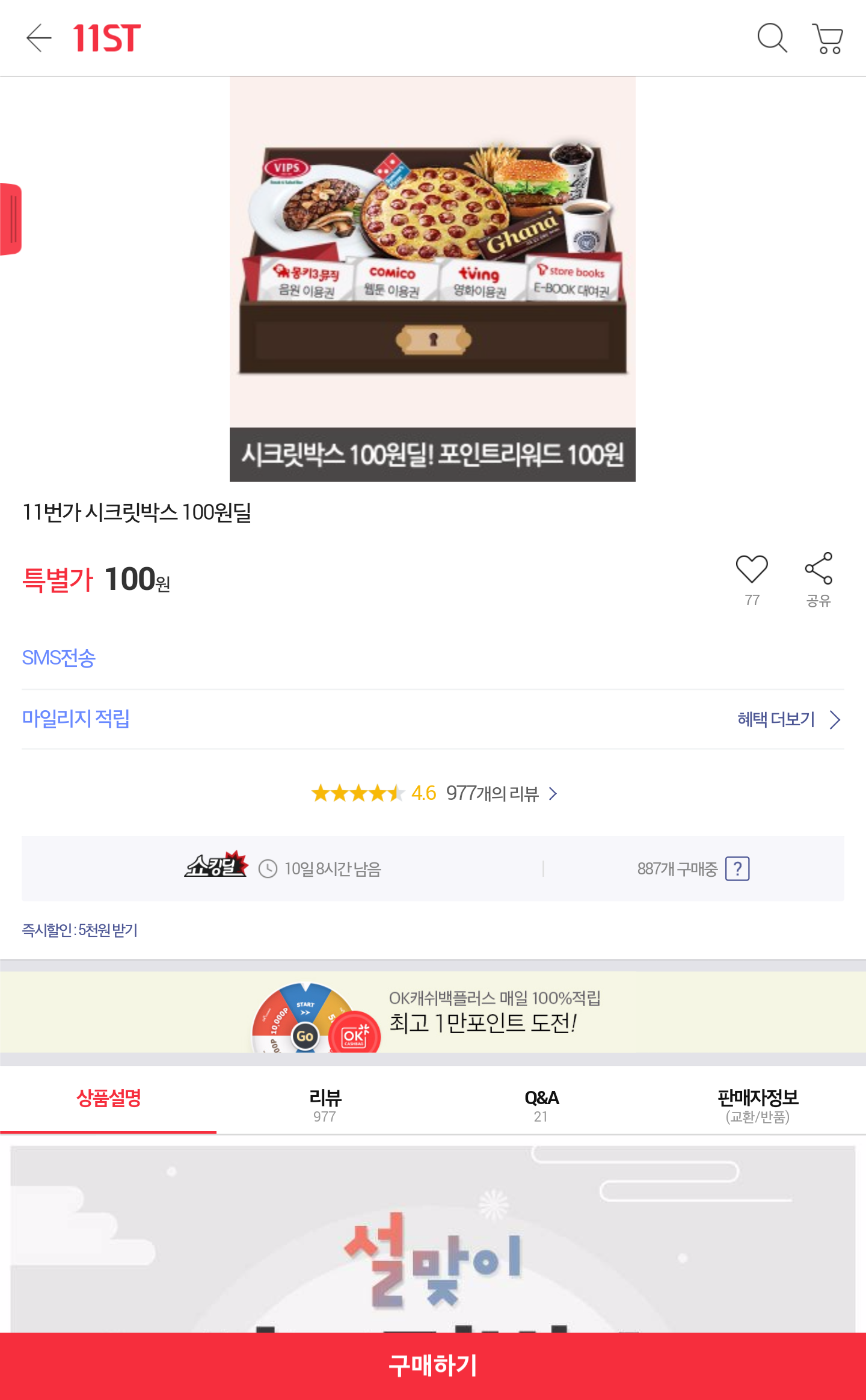
Task: View the 977개의 리뷰 rating summary
Action: tap(434, 793)
